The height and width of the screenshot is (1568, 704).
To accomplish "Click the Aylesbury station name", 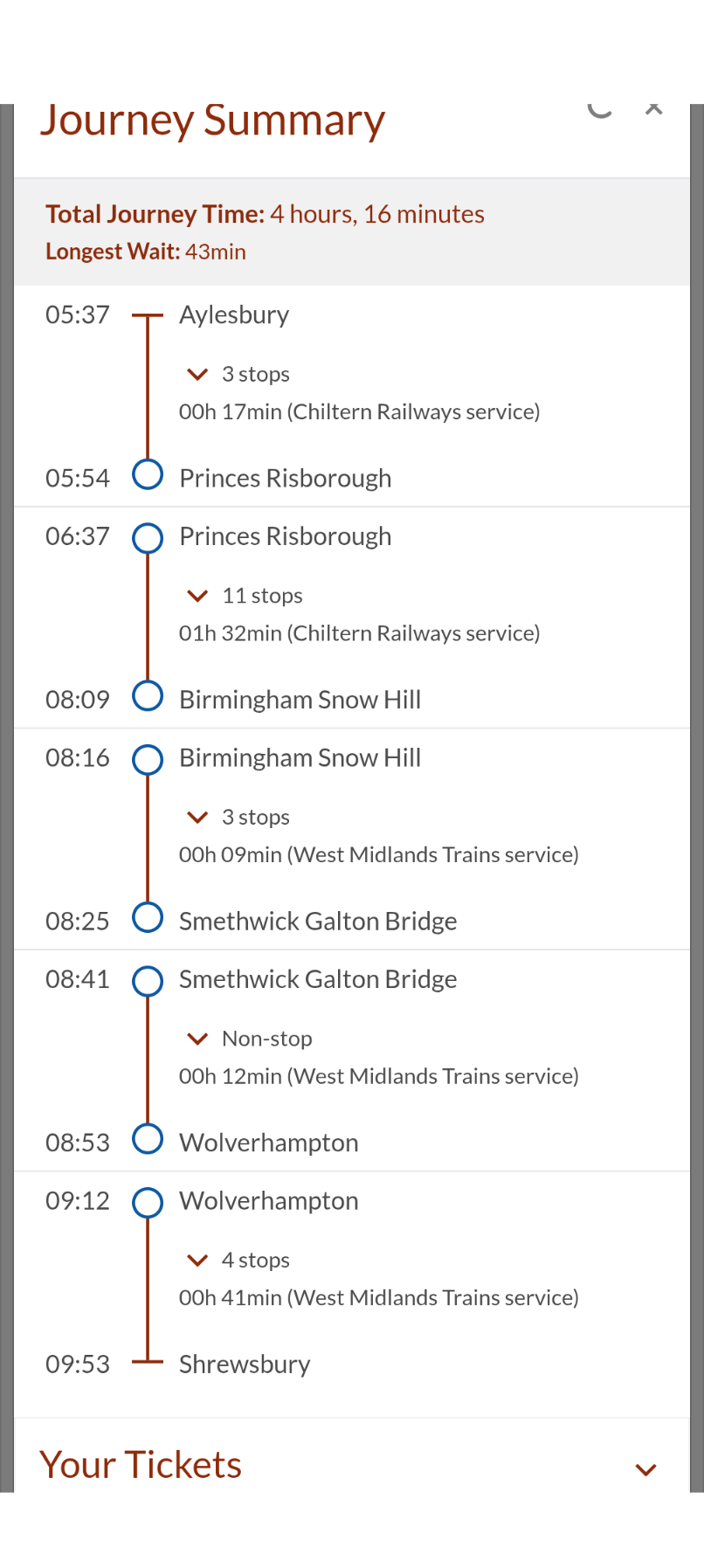I will pyautogui.click(x=234, y=315).
